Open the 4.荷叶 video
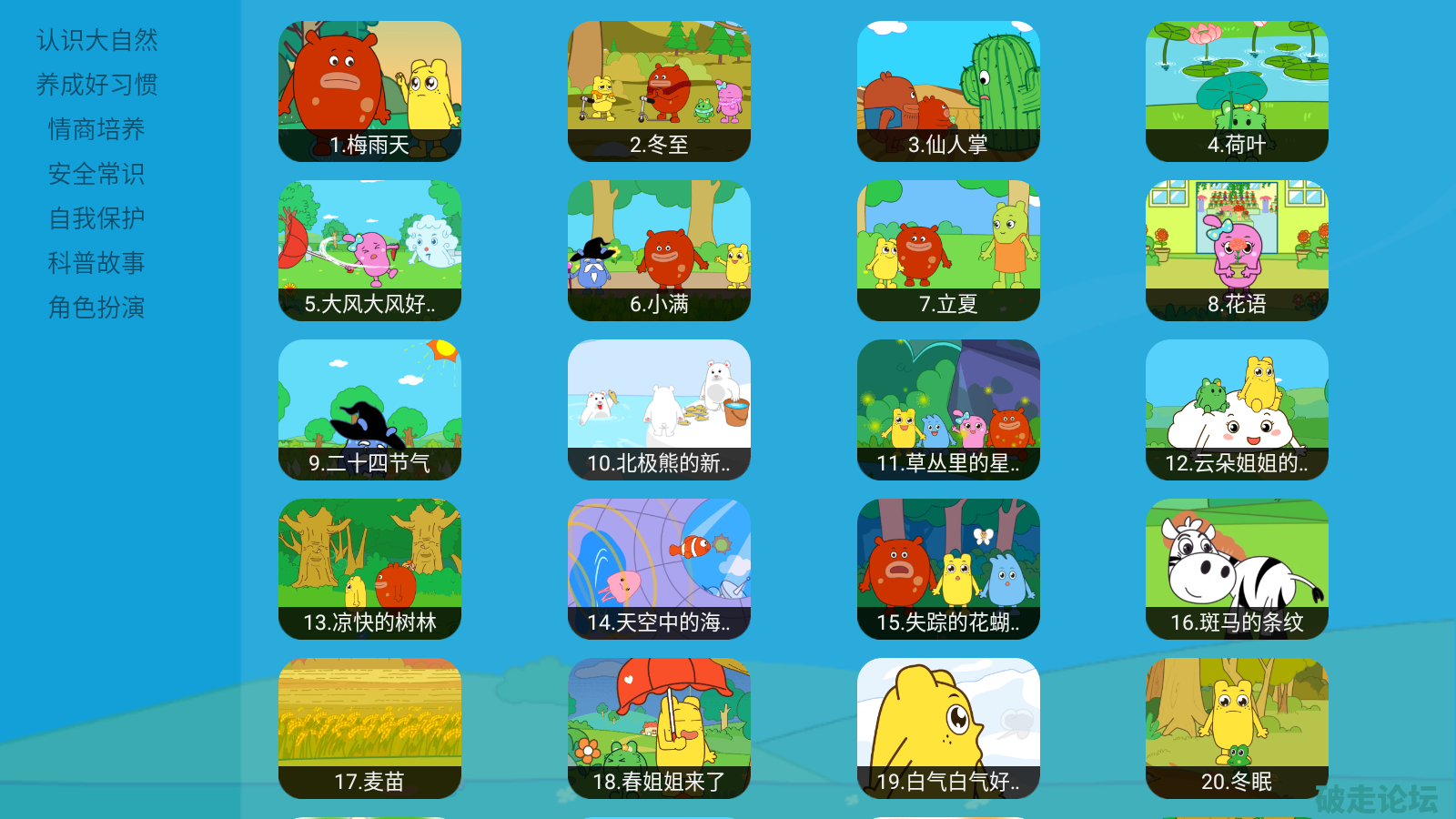 1237,91
